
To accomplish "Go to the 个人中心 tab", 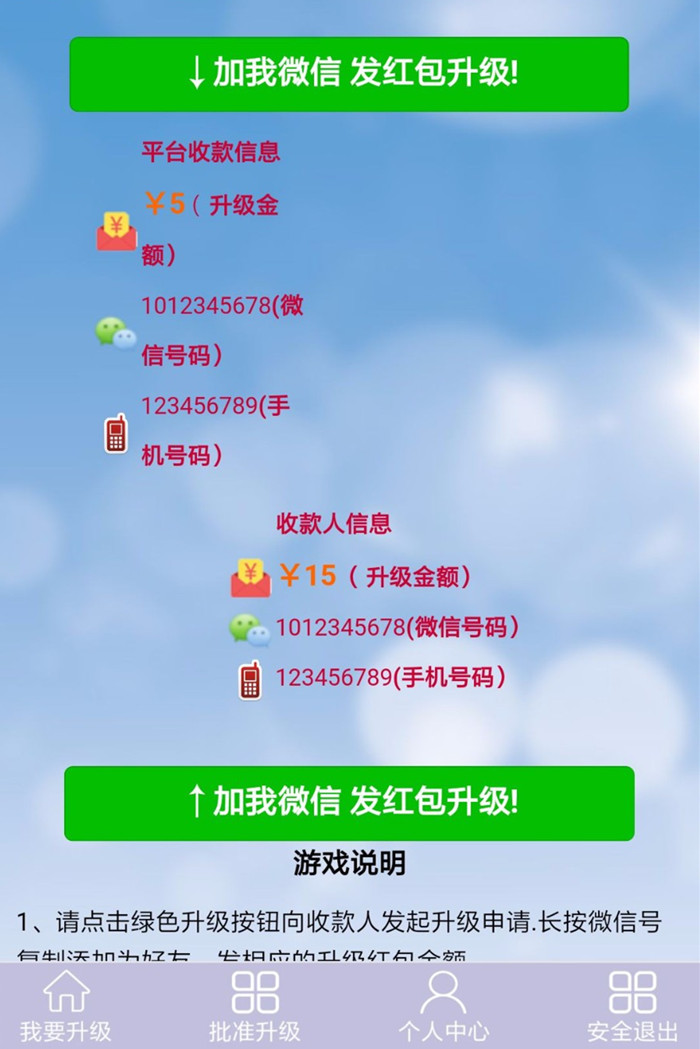I will (x=443, y=1006).
